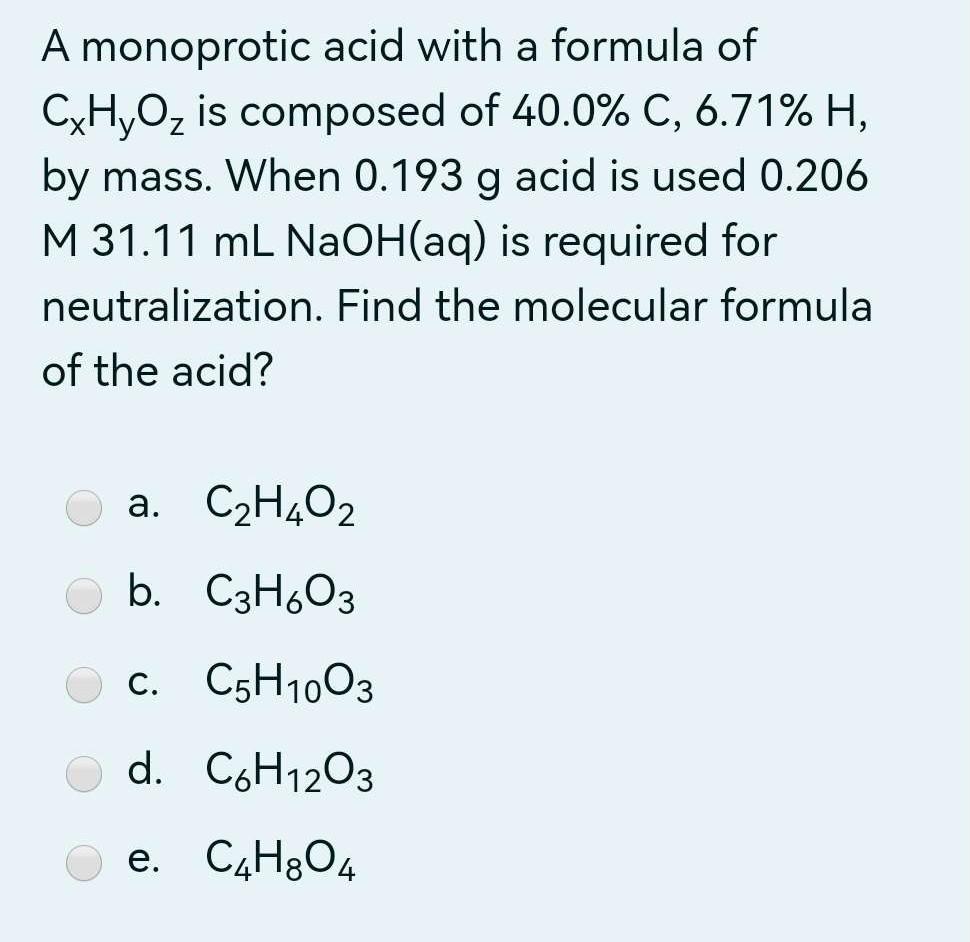970x942 pixels.
Task: Select answer a, C2H4O2
Action: coord(84,508)
